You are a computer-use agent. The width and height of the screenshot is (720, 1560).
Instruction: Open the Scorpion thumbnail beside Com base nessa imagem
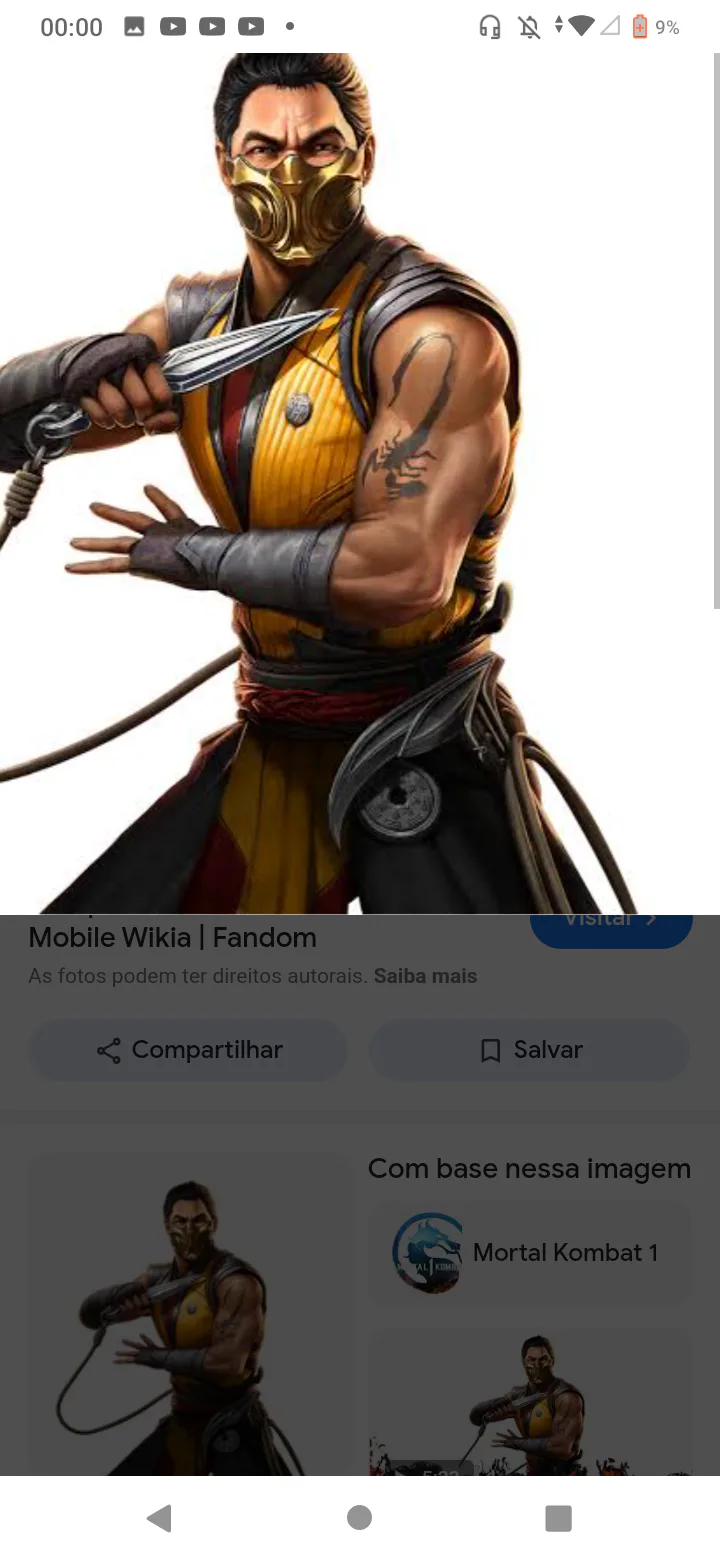(190, 1314)
